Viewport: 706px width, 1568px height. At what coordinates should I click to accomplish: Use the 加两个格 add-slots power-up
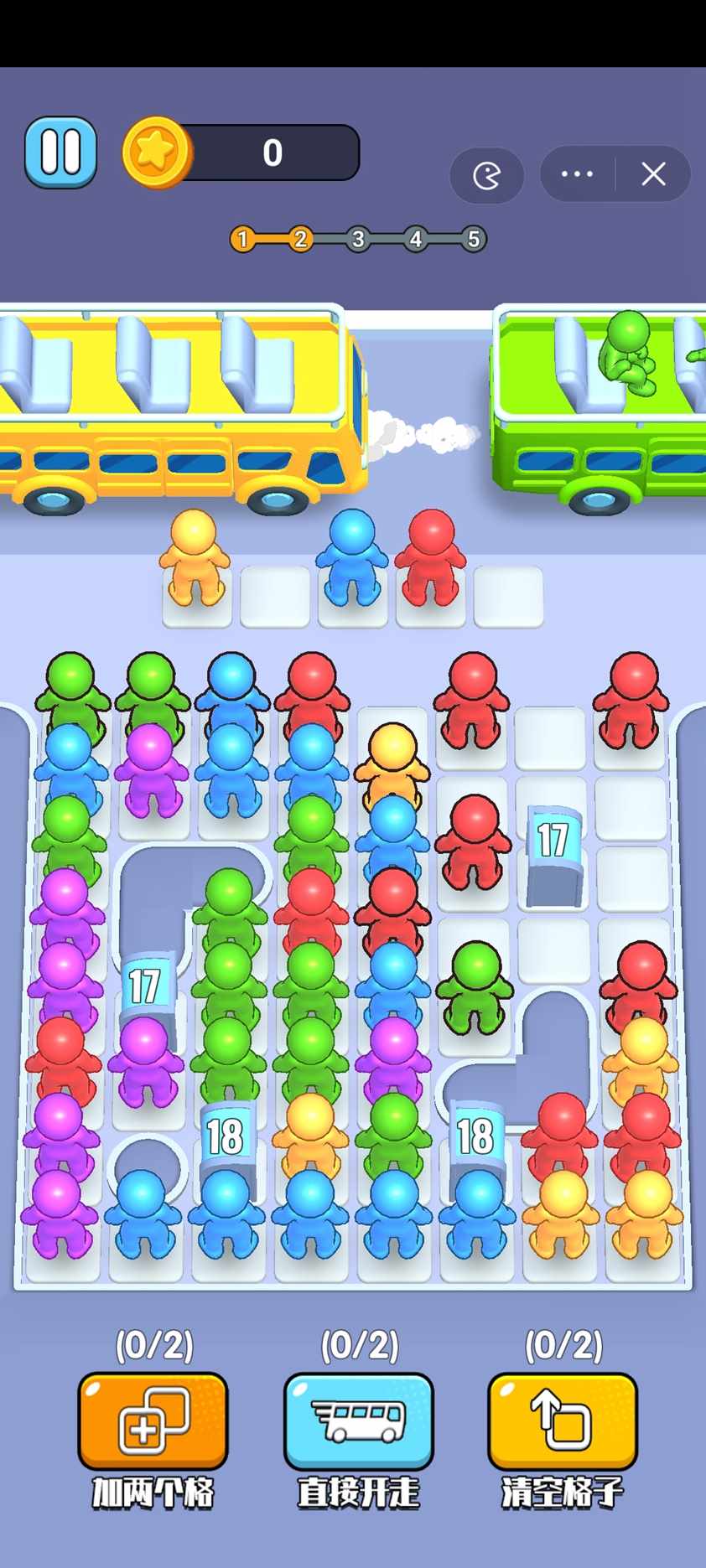pyautogui.click(x=153, y=1421)
